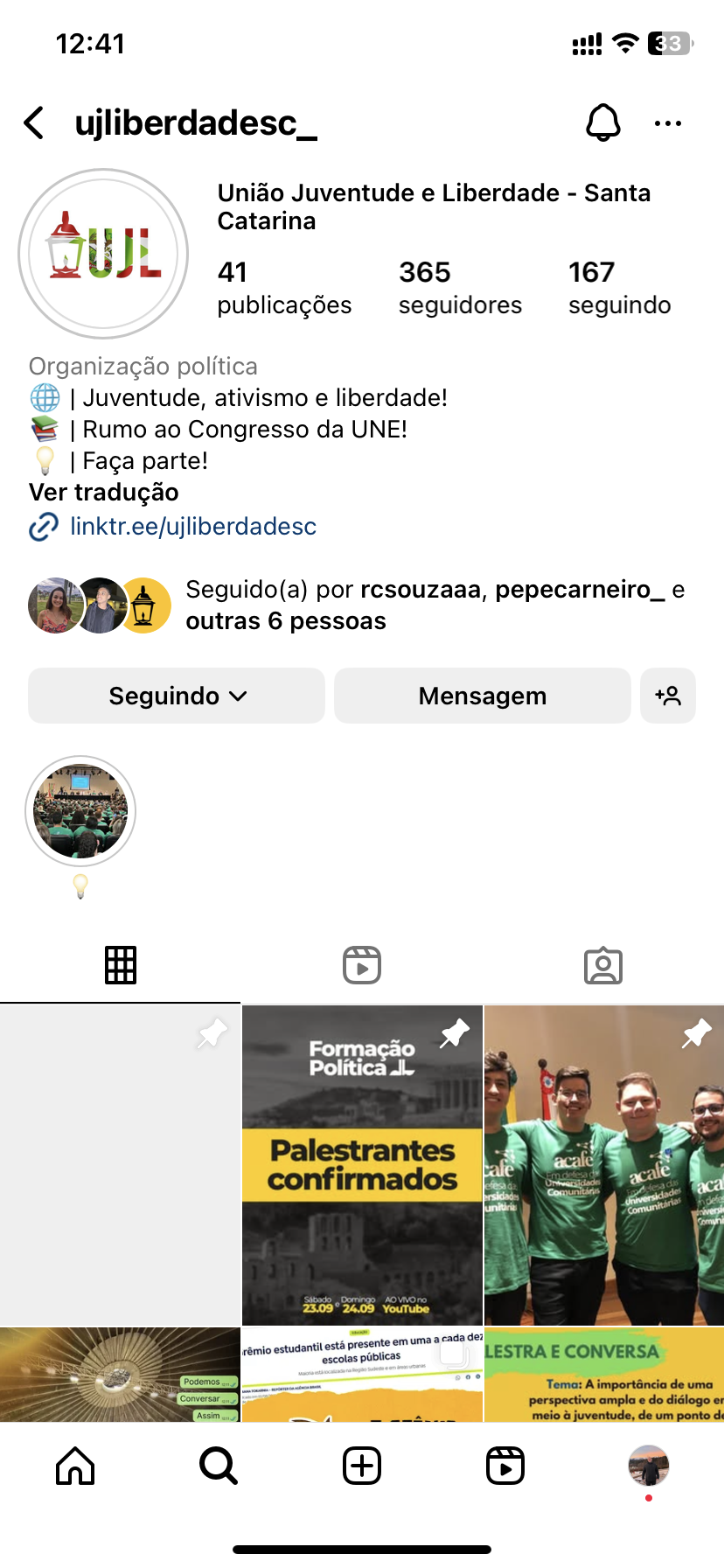This screenshot has width=724, height=1568.
Task: Open the linktr.ee/ujliberdadesc link
Action: [192, 527]
